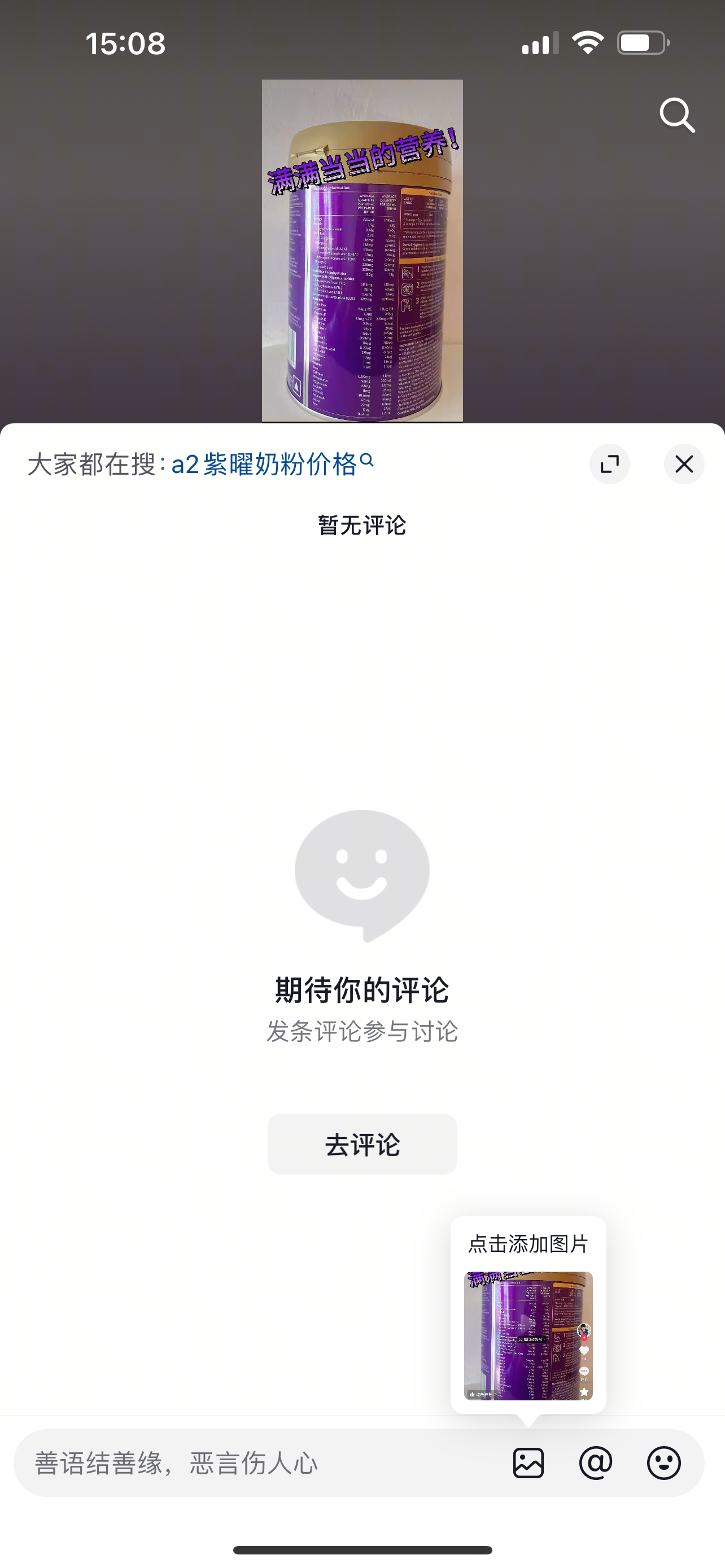Focus the comment input field

[262, 1462]
